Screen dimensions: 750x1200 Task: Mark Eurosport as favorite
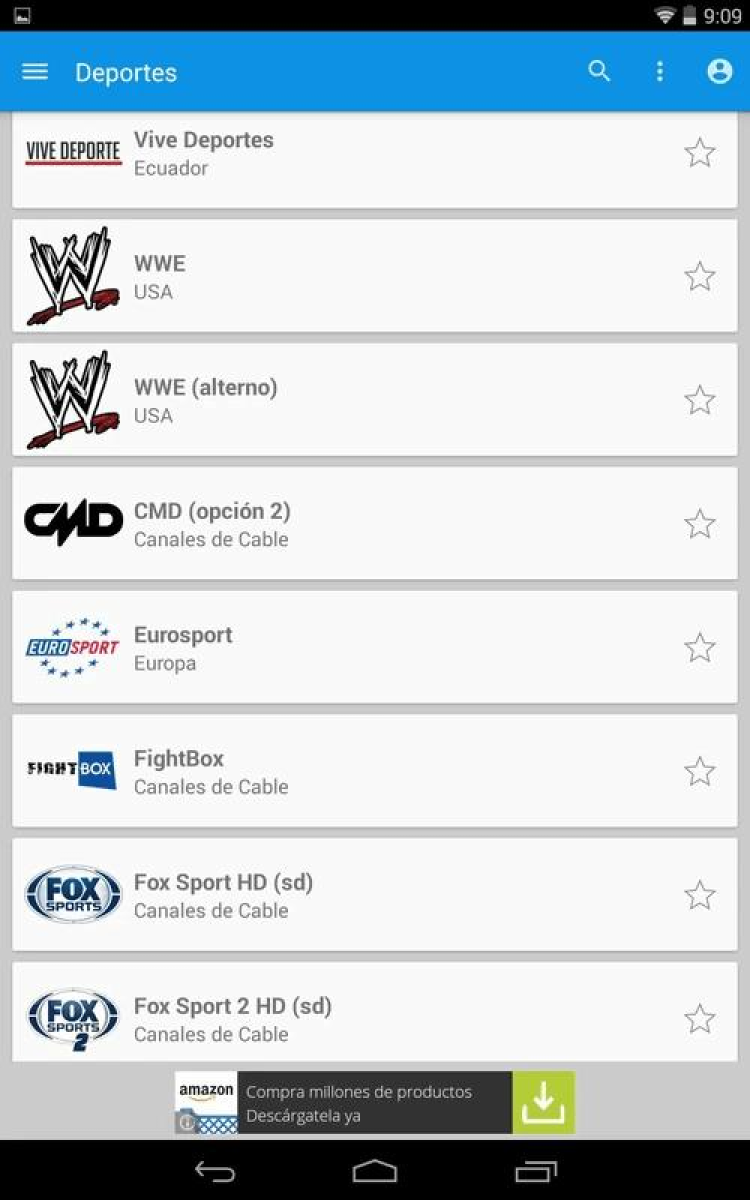point(700,648)
